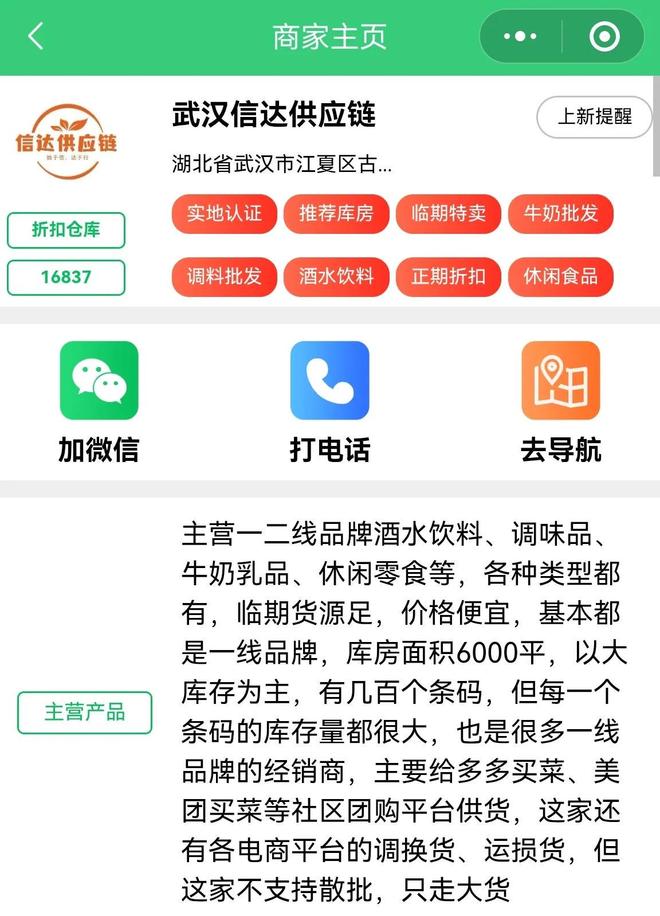
Task: Start navigation with 去导航
Action: coord(561,401)
